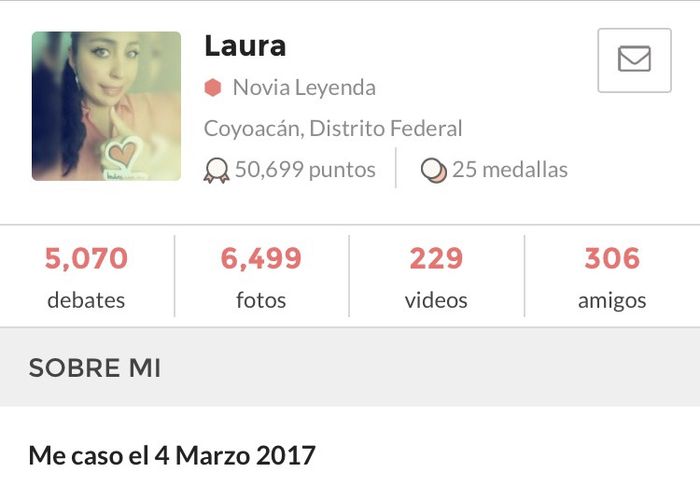
Task: View Laura's 25 medallas
Action: tap(495, 170)
